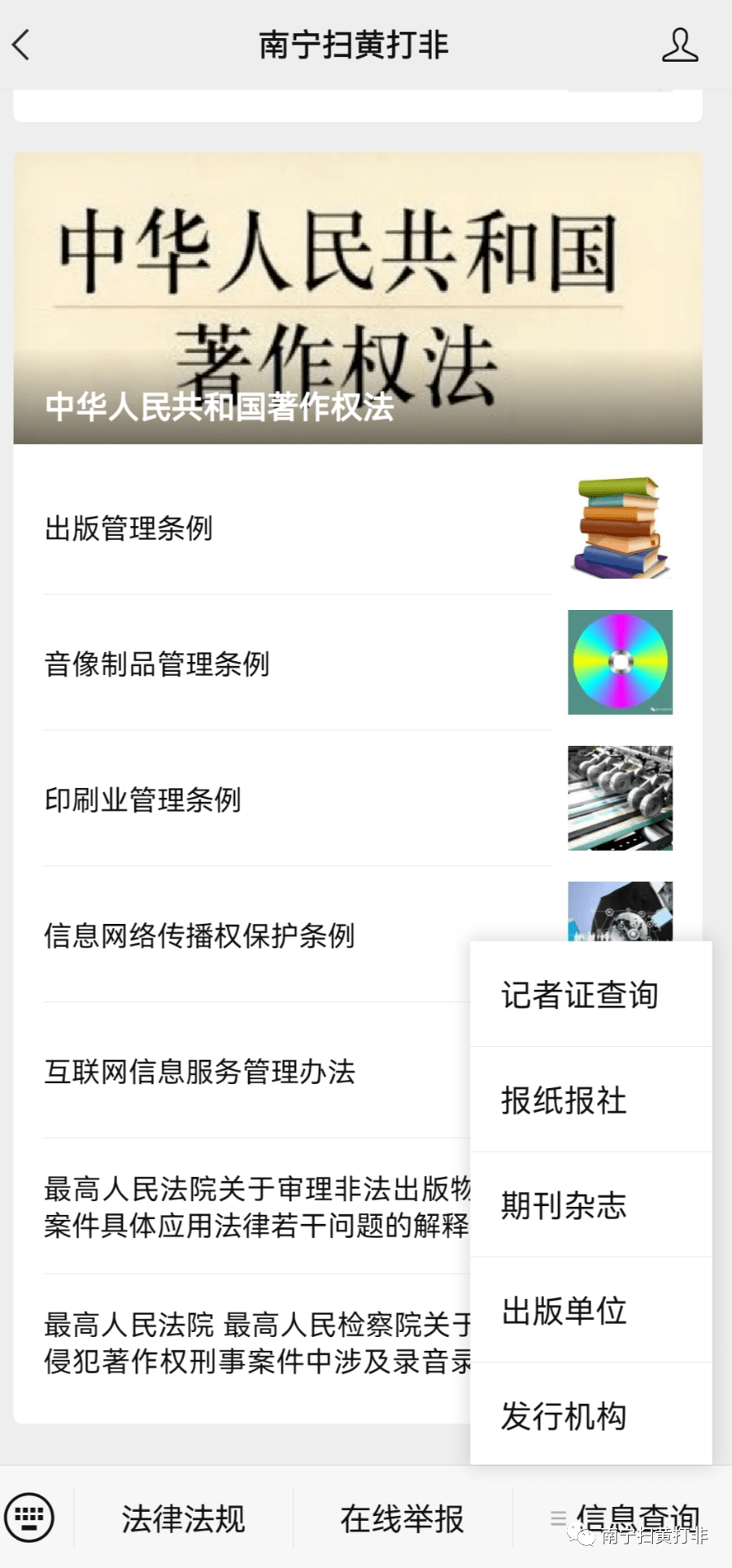Image resolution: width=732 pixels, height=1568 pixels.
Task: Open the 在线举报 bottom menu
Action: coord(403,1518)
